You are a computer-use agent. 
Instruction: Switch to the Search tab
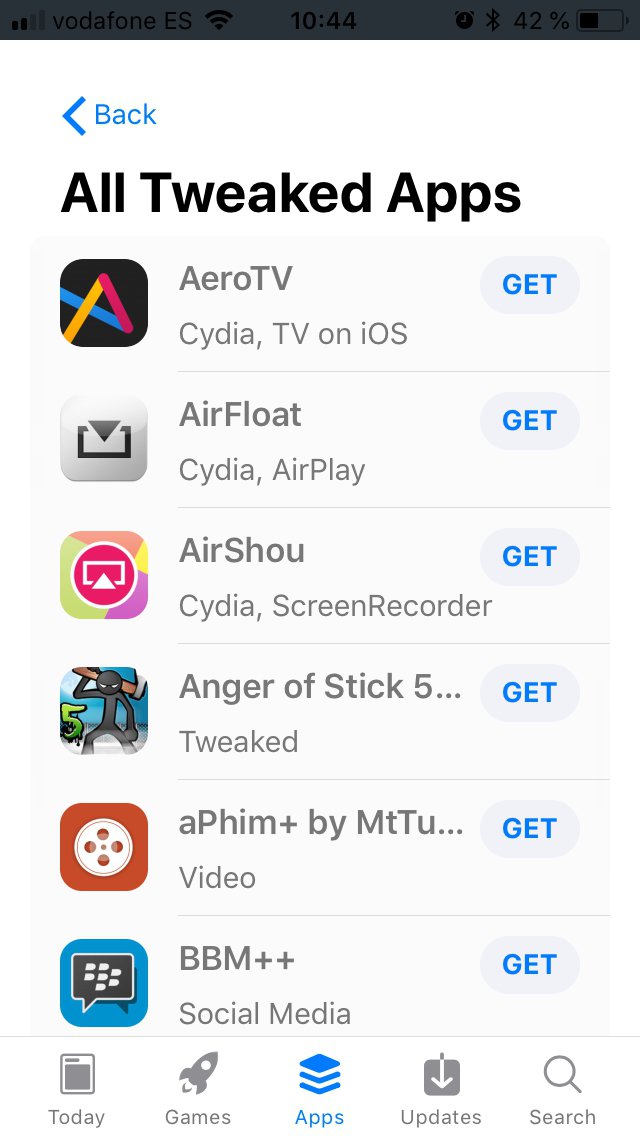point(562,1088)
